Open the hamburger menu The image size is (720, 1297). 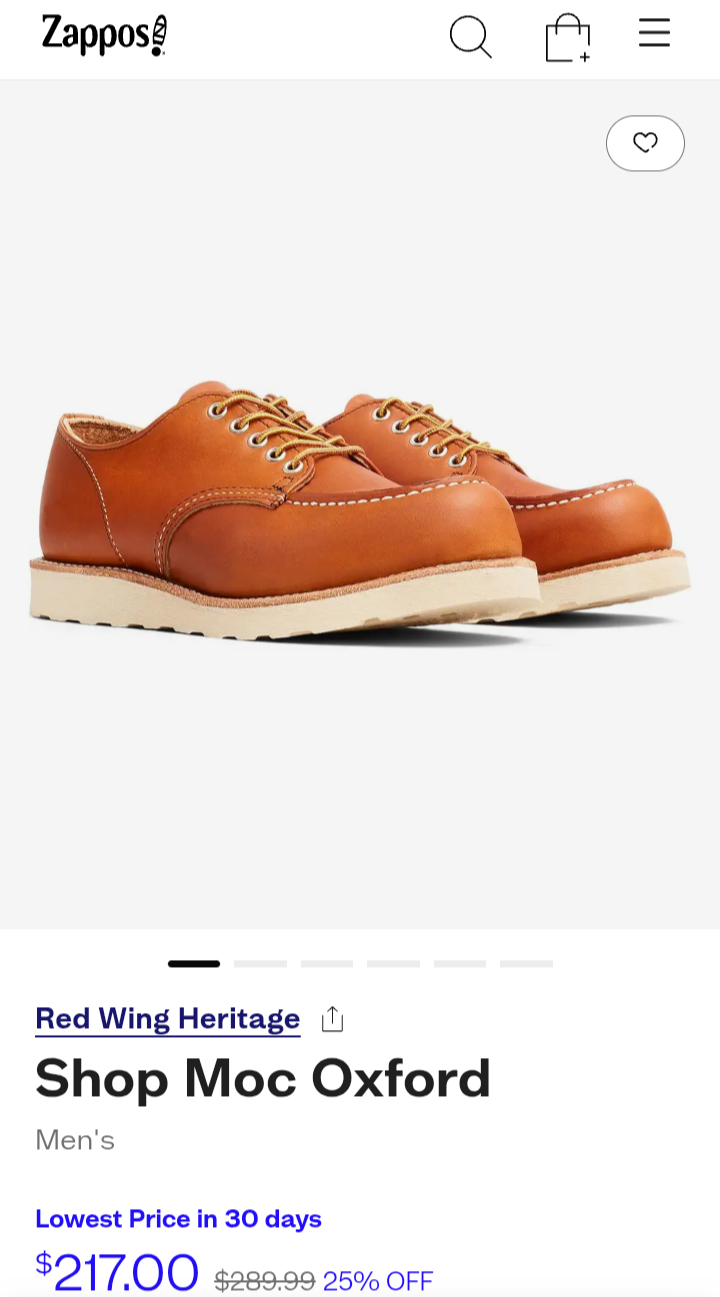point(654,34)
